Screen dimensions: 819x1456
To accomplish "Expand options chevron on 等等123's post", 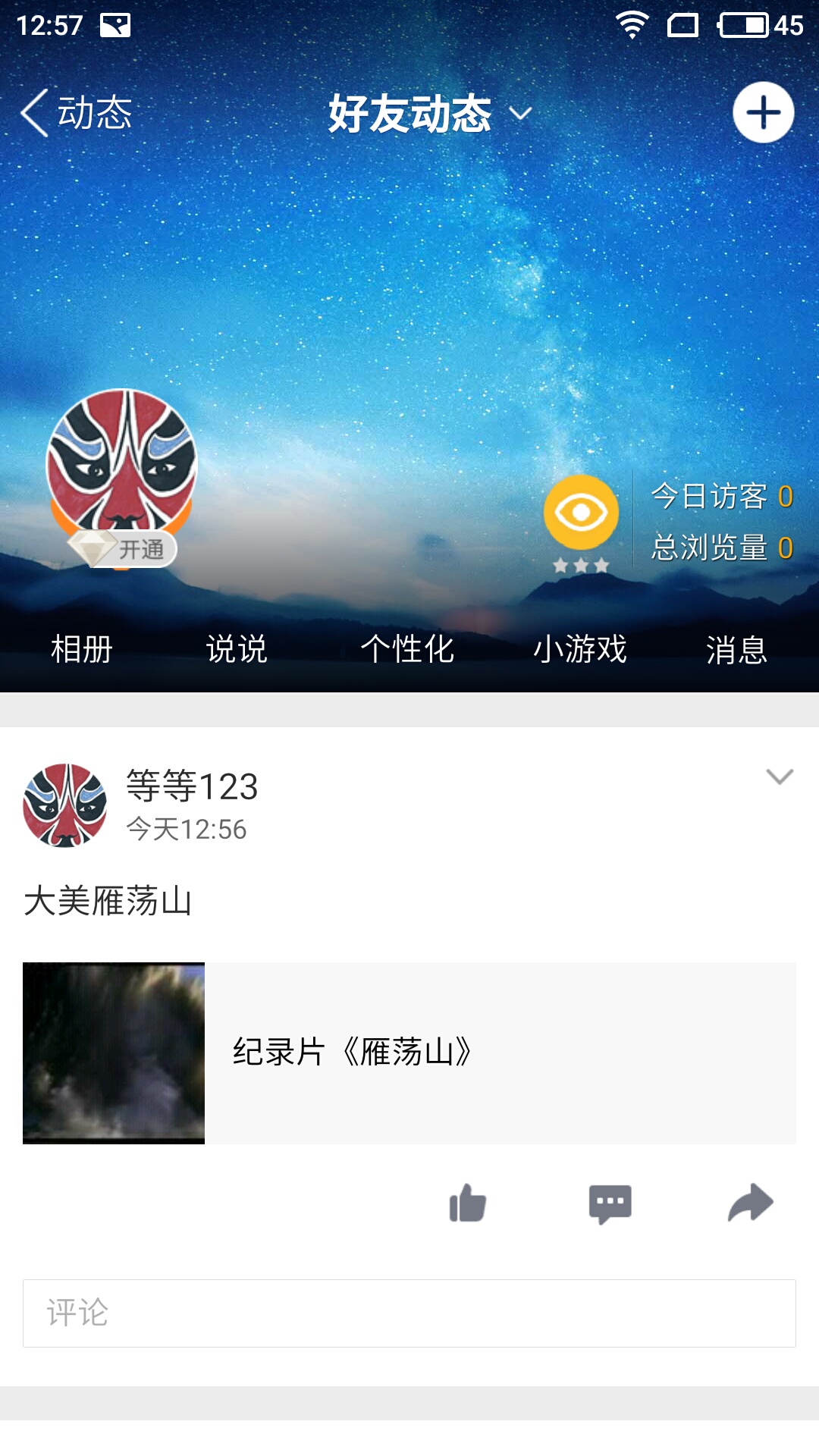I will point(780,777).
